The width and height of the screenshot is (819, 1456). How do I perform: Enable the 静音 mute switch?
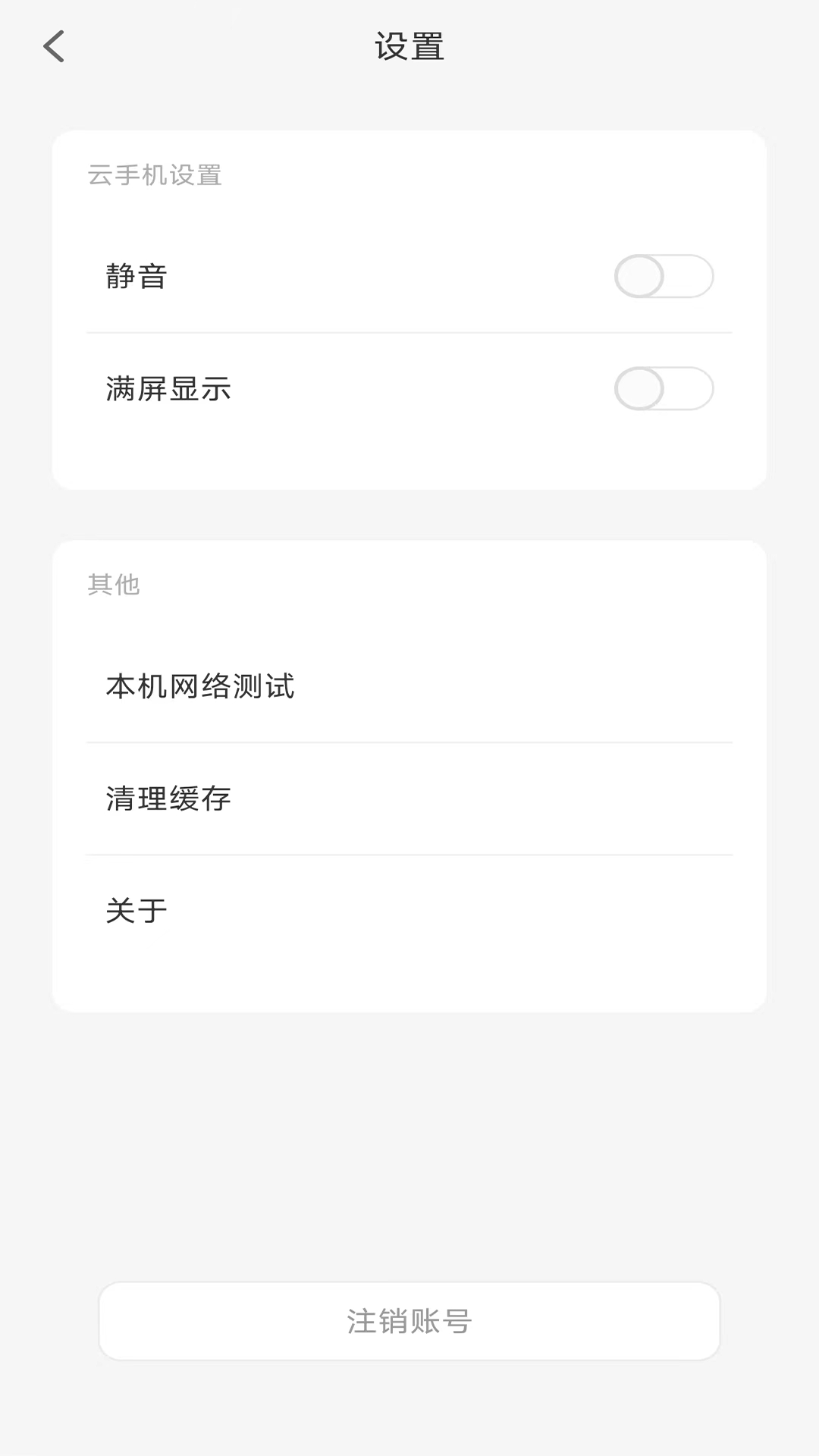click(x=664, y=277)
